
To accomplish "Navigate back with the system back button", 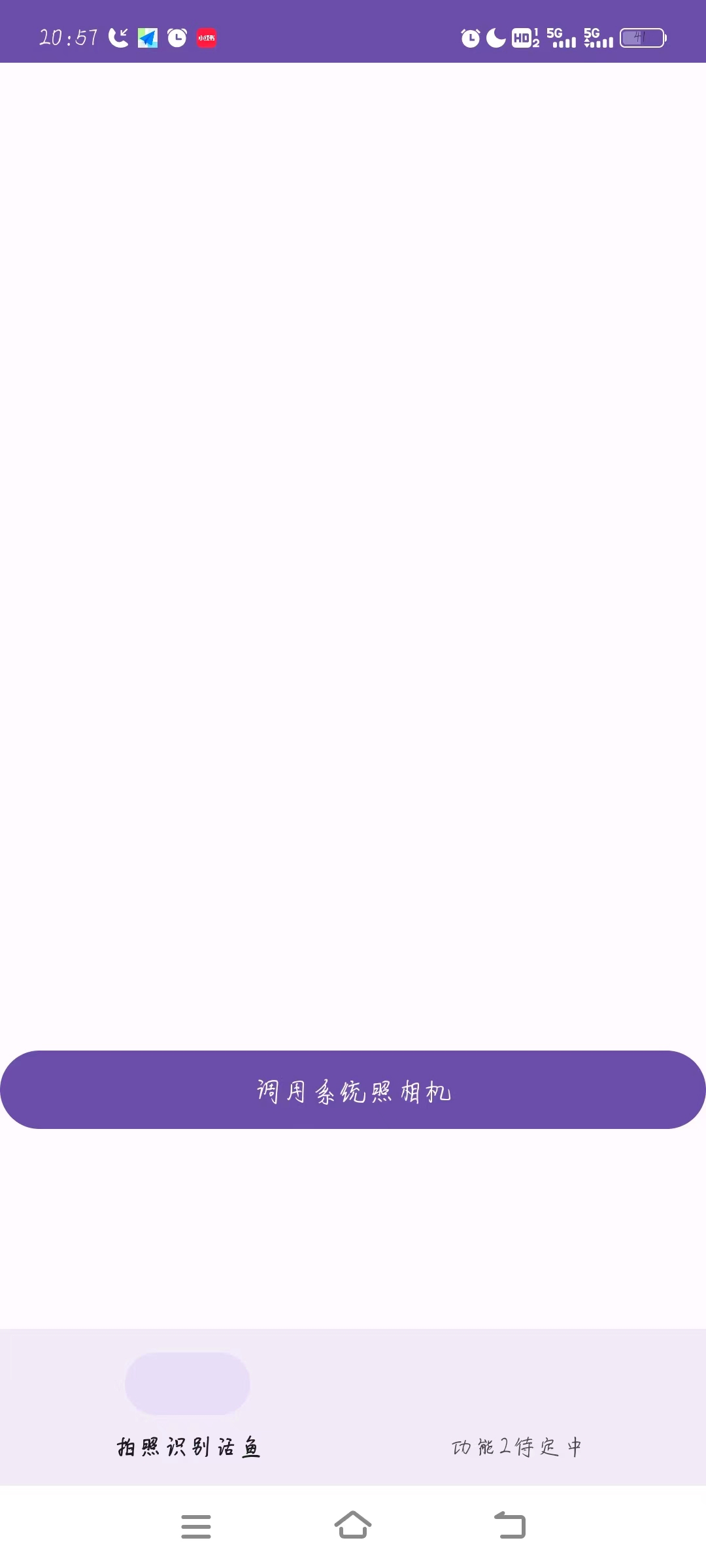I will tap(510, 1526).
